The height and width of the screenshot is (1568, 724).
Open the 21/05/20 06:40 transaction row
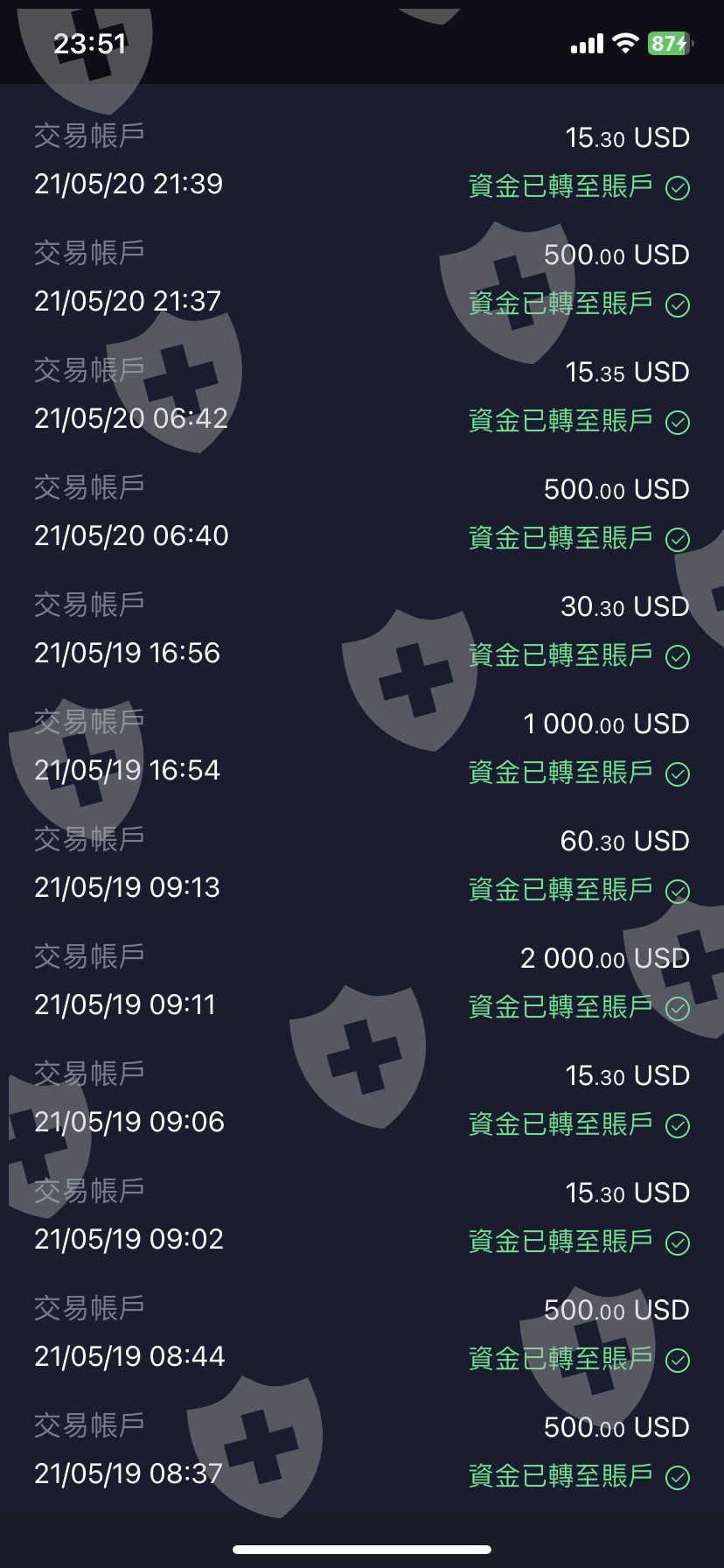362,512
